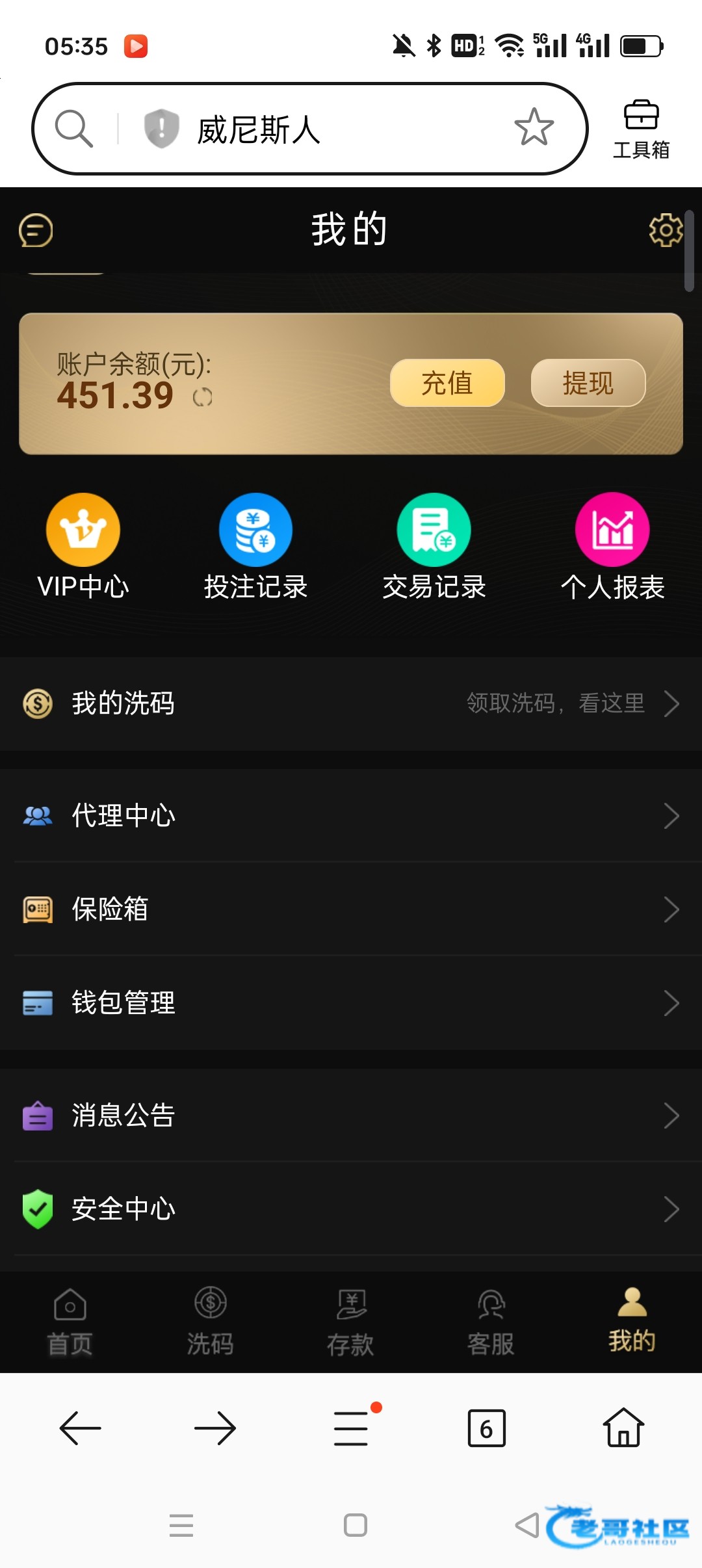Open 我的洗码 row
This screenshot has width=702, height=1568.
coord(351,703)
